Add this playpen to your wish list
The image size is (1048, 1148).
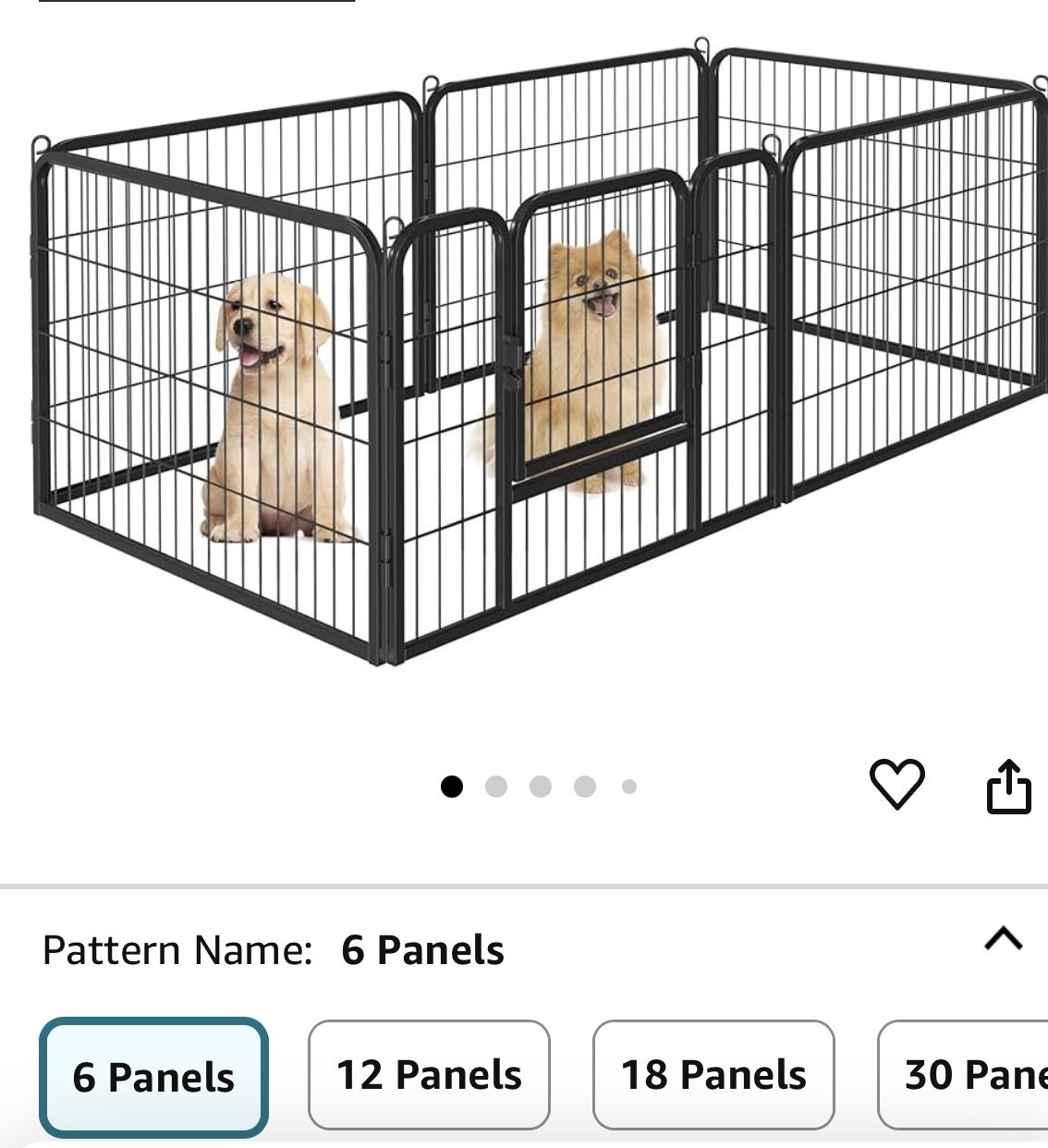click(896, 785)
